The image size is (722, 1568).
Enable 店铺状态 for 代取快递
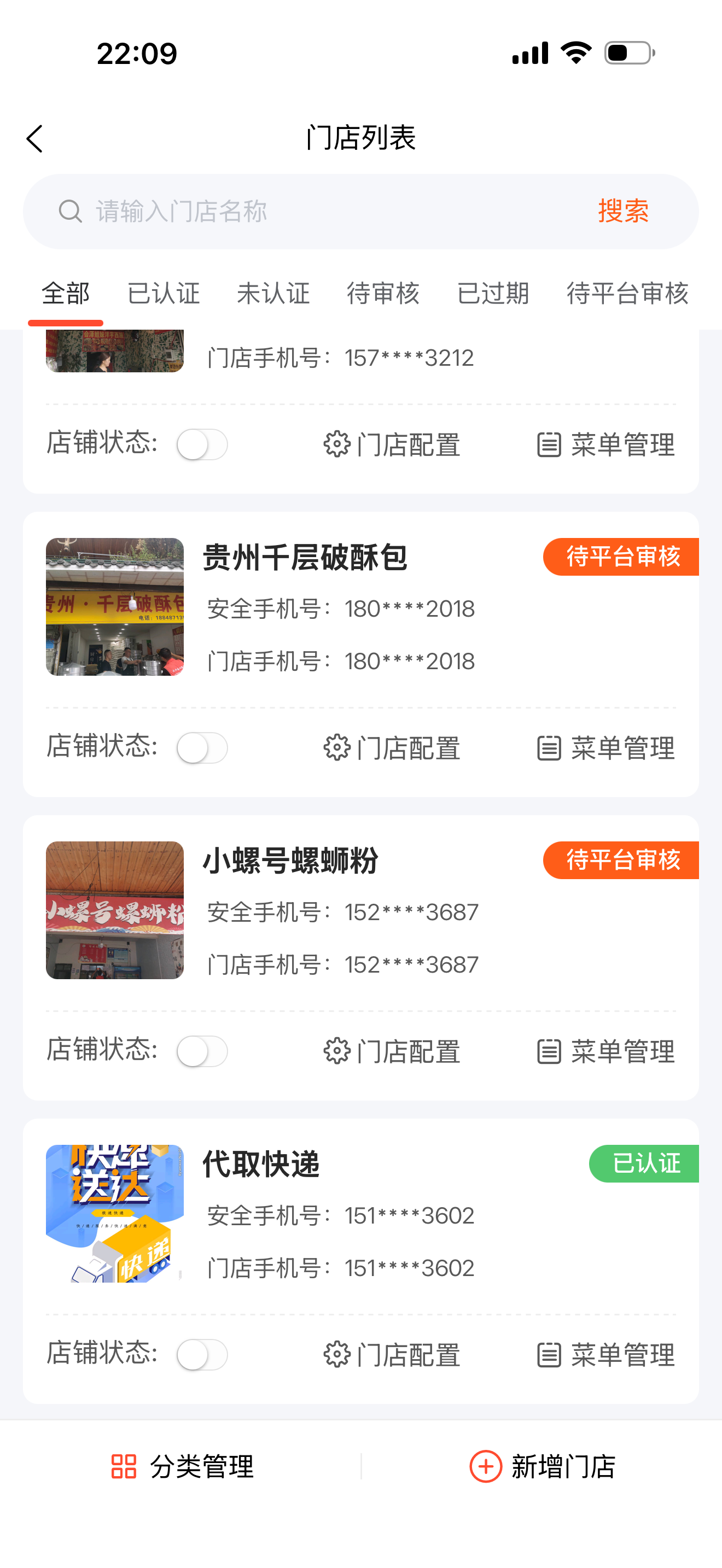click(202, 1355)
